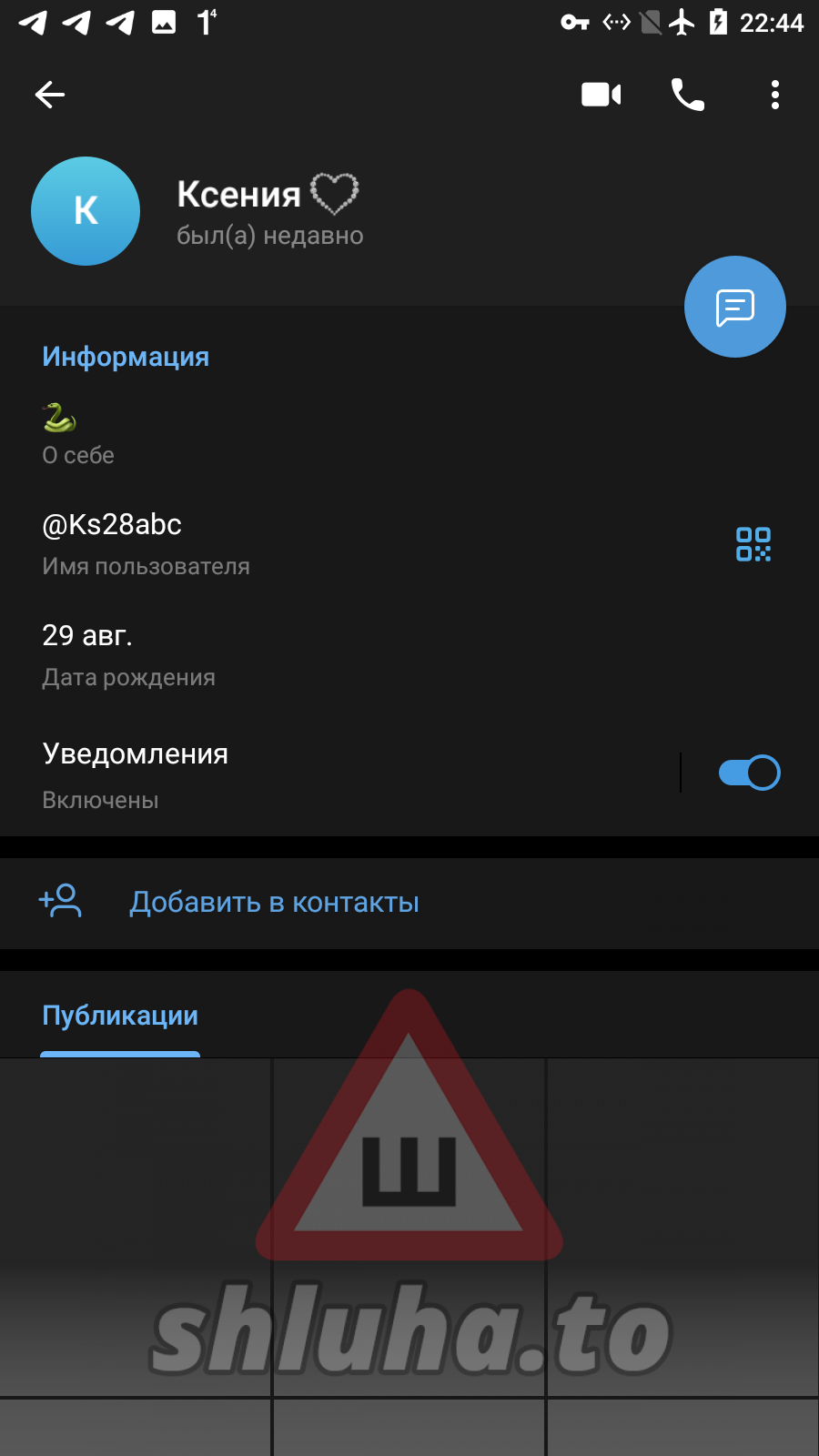Tap Добавить в контакты
Viewport: 819px width, 1456px height.
pos(273,902)
